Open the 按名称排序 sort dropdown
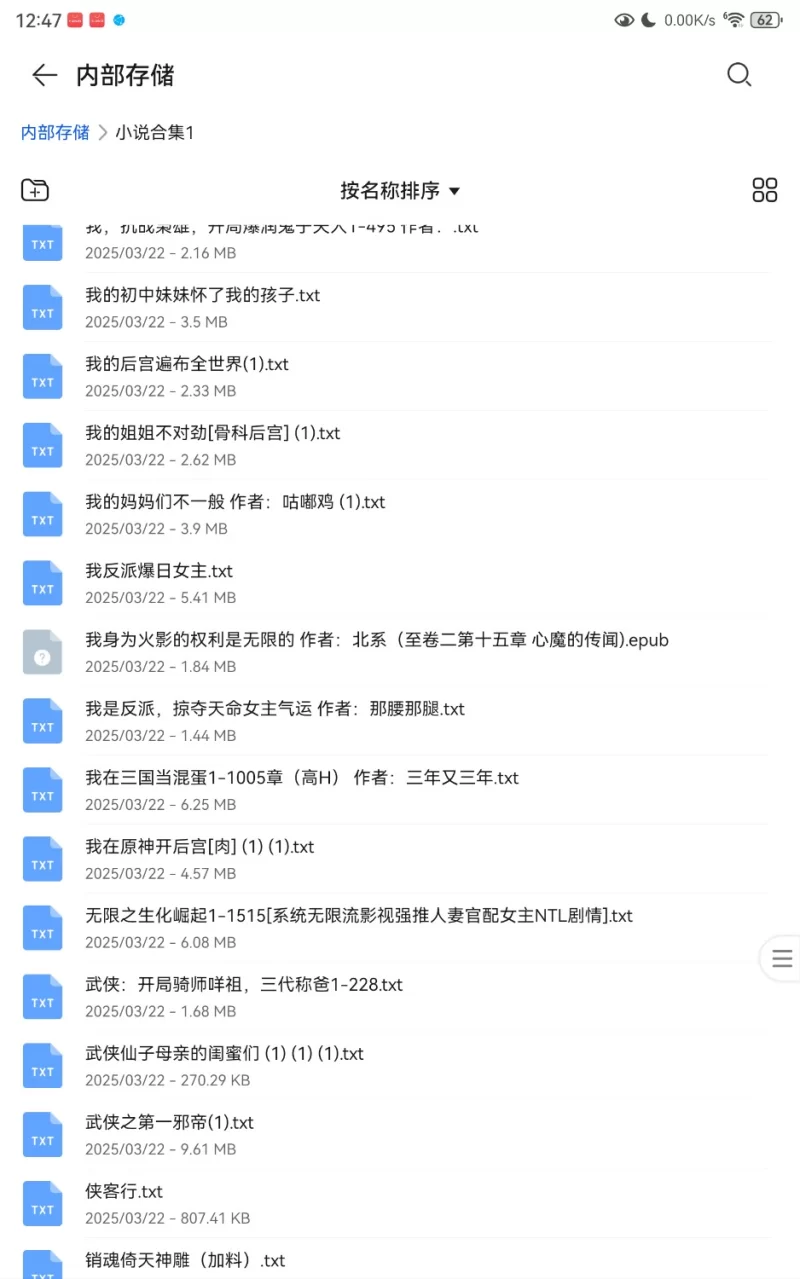 point(400,190)
